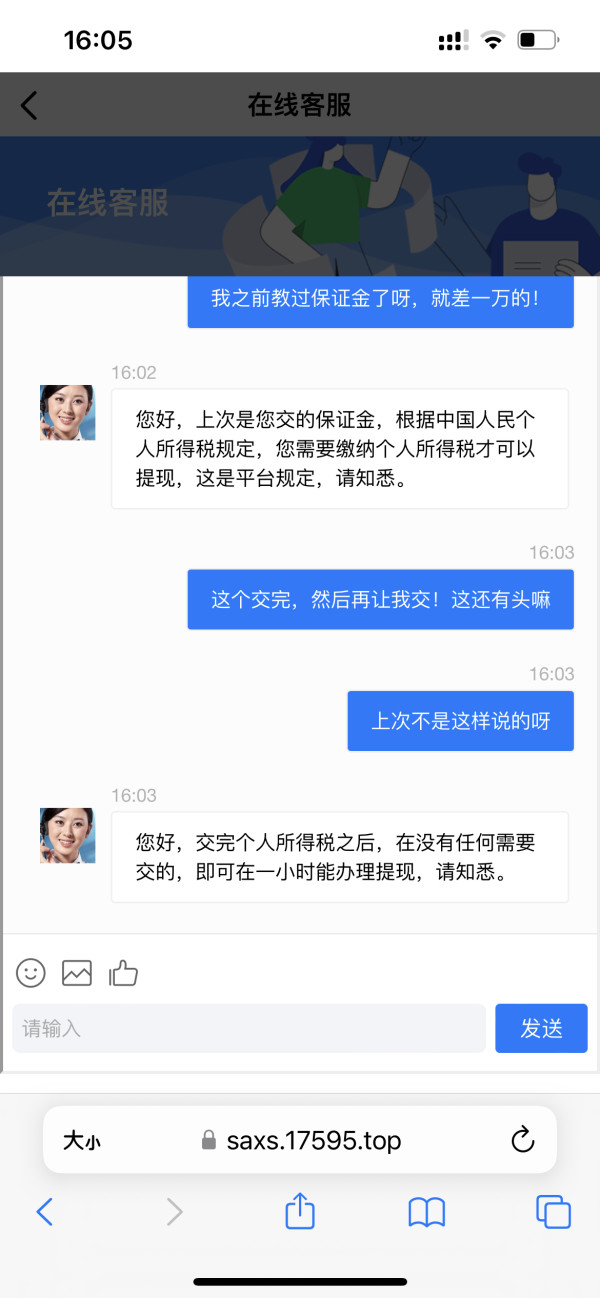Focus the 请输入 message field
The width and height of the screenshot is (600, 1298).
point(249,1028)
